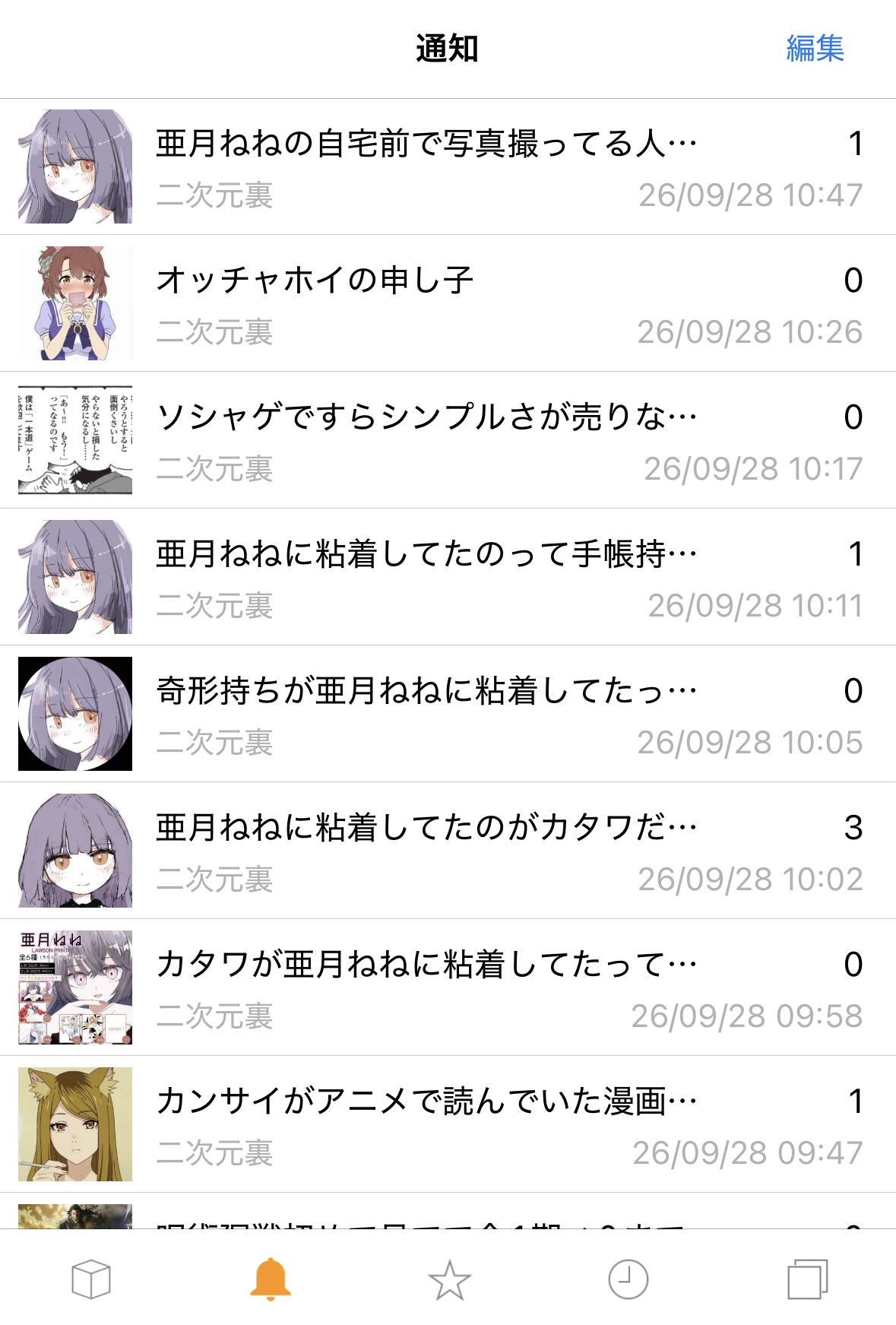Tap the 編集 edit button
The height and width of the screenshot is (1325, 896).
815,49
